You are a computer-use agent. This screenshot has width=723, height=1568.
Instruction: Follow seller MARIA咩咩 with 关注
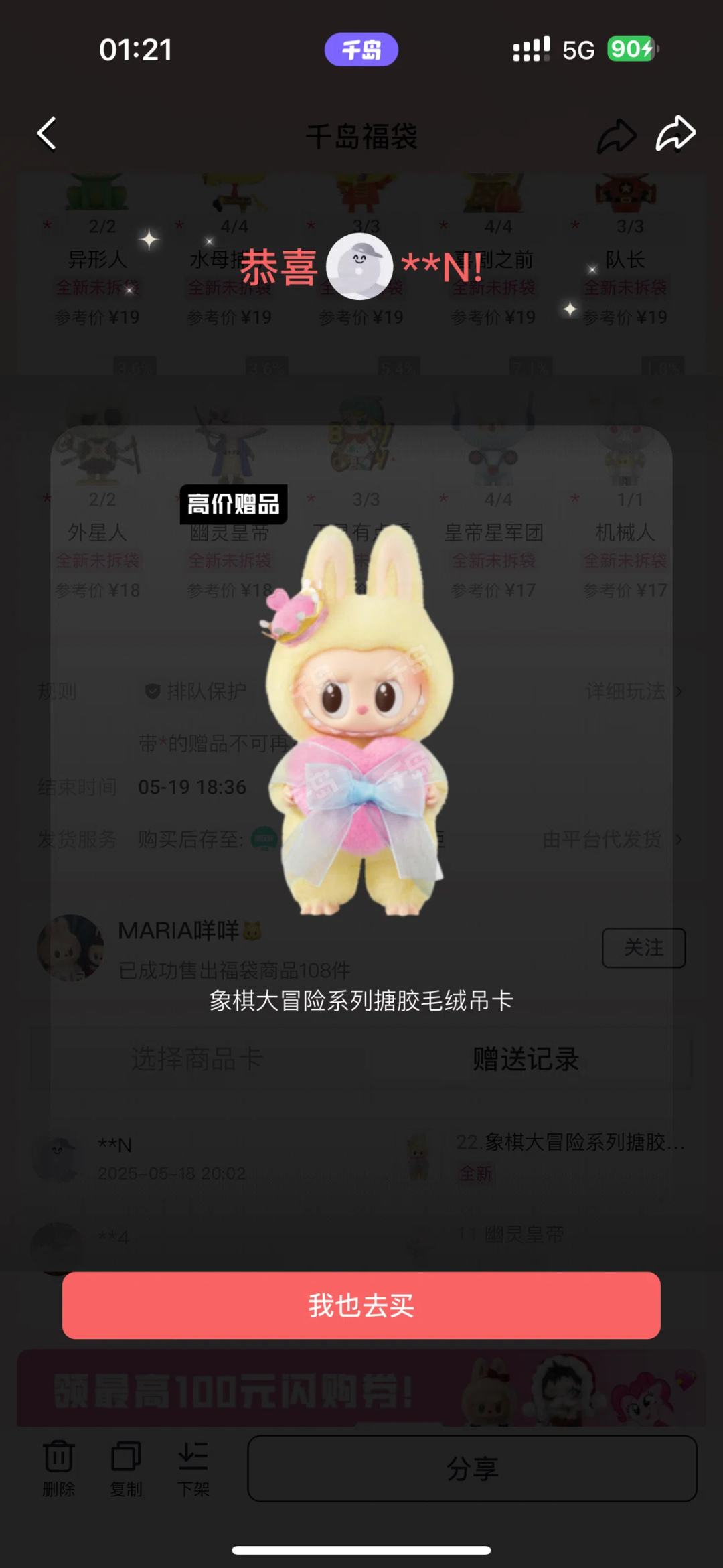pyautogui.click(x=643, y=947)
